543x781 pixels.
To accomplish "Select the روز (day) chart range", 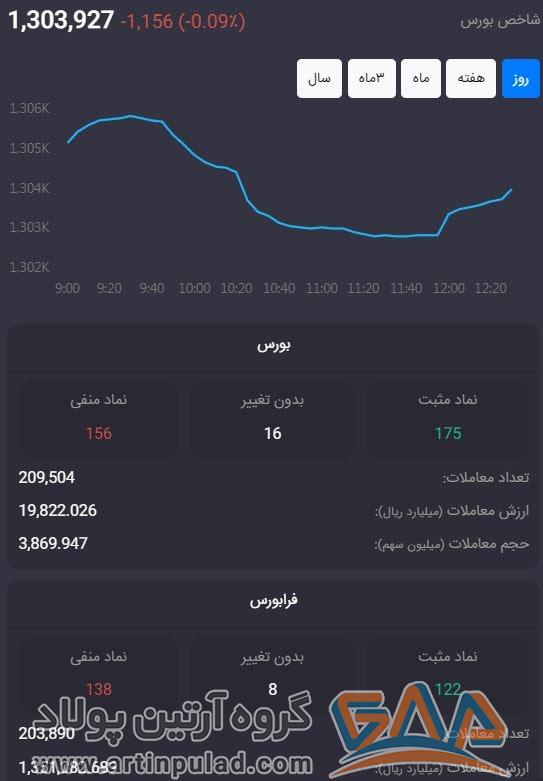I will click(521, 78).
